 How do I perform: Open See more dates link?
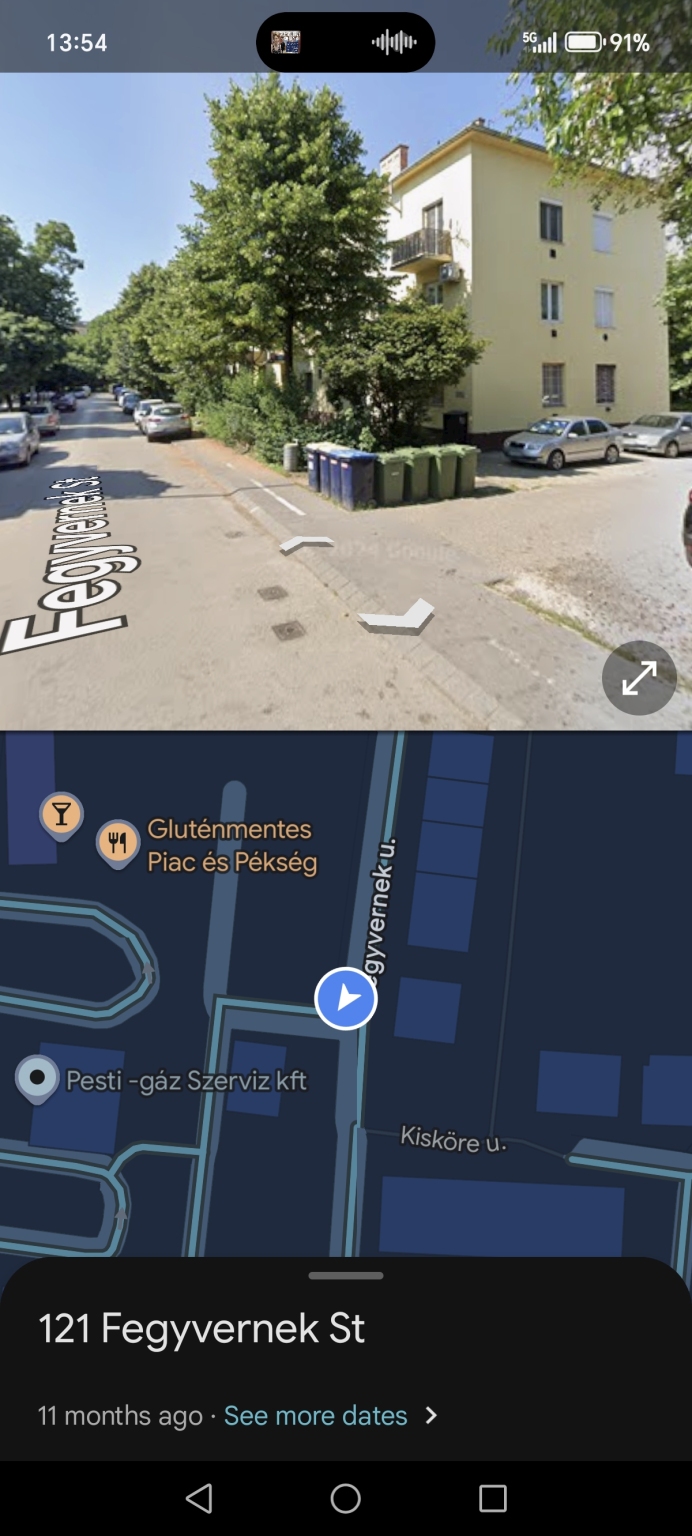tap(316, 1415)
